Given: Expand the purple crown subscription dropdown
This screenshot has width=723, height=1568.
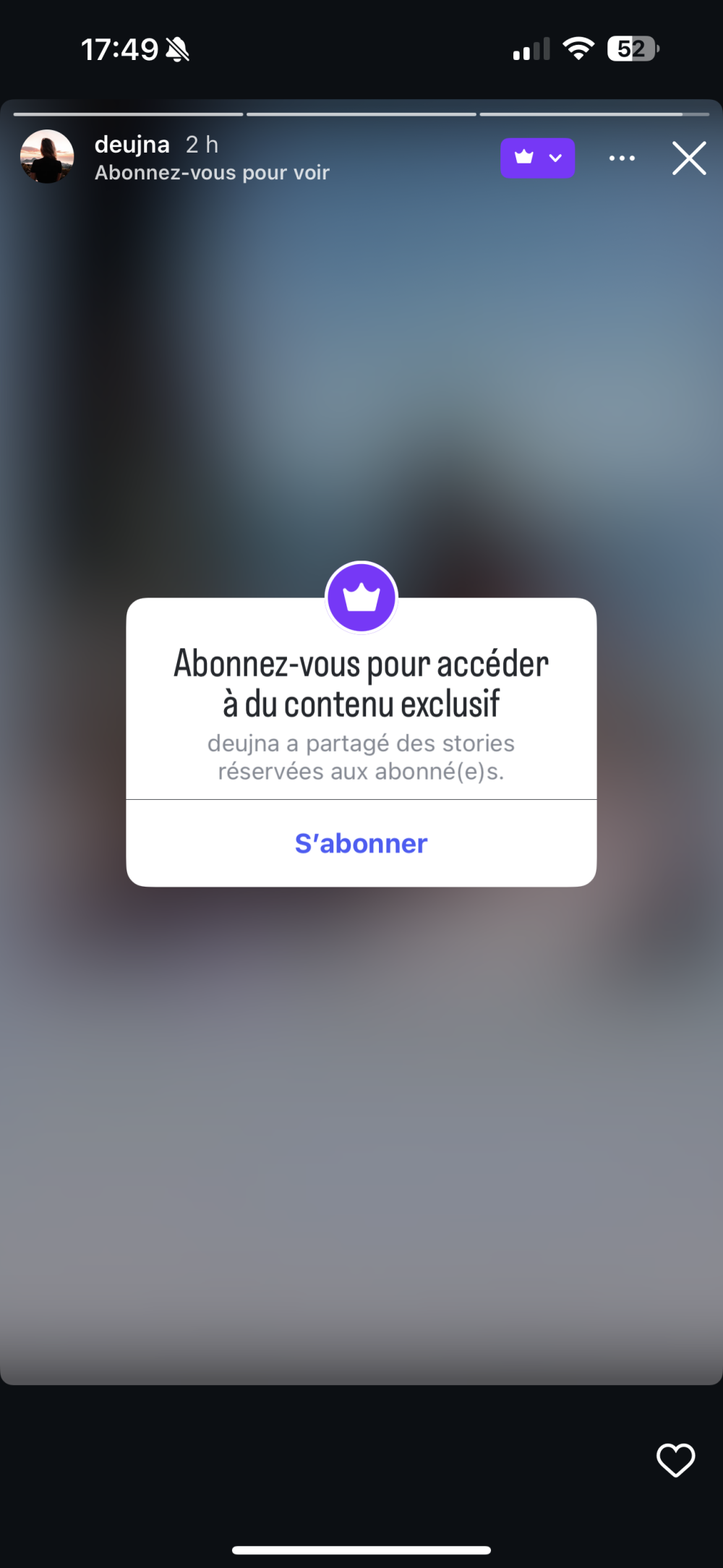Looking at the screenshot, I should pos(538,158).
